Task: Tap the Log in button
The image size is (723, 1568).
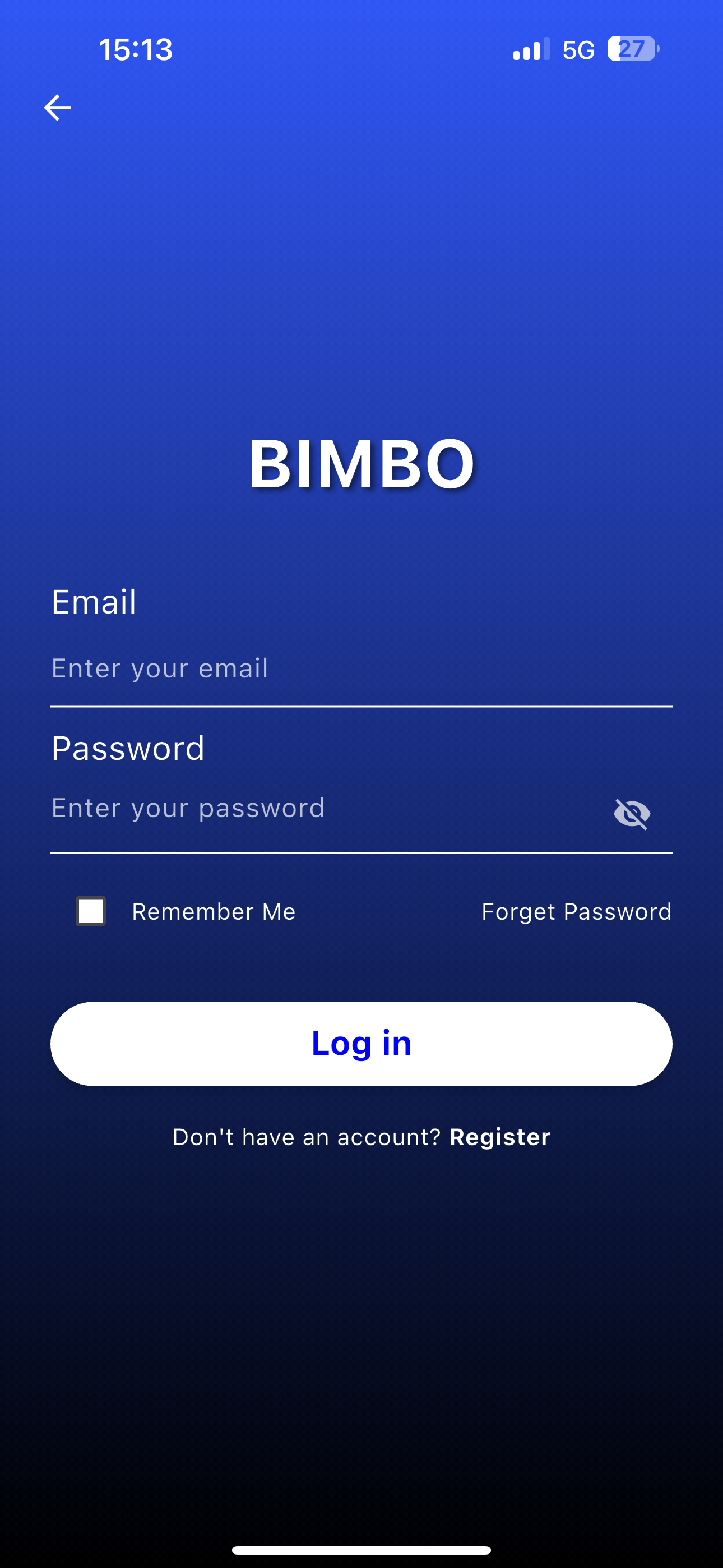Action: point(361,1043)
